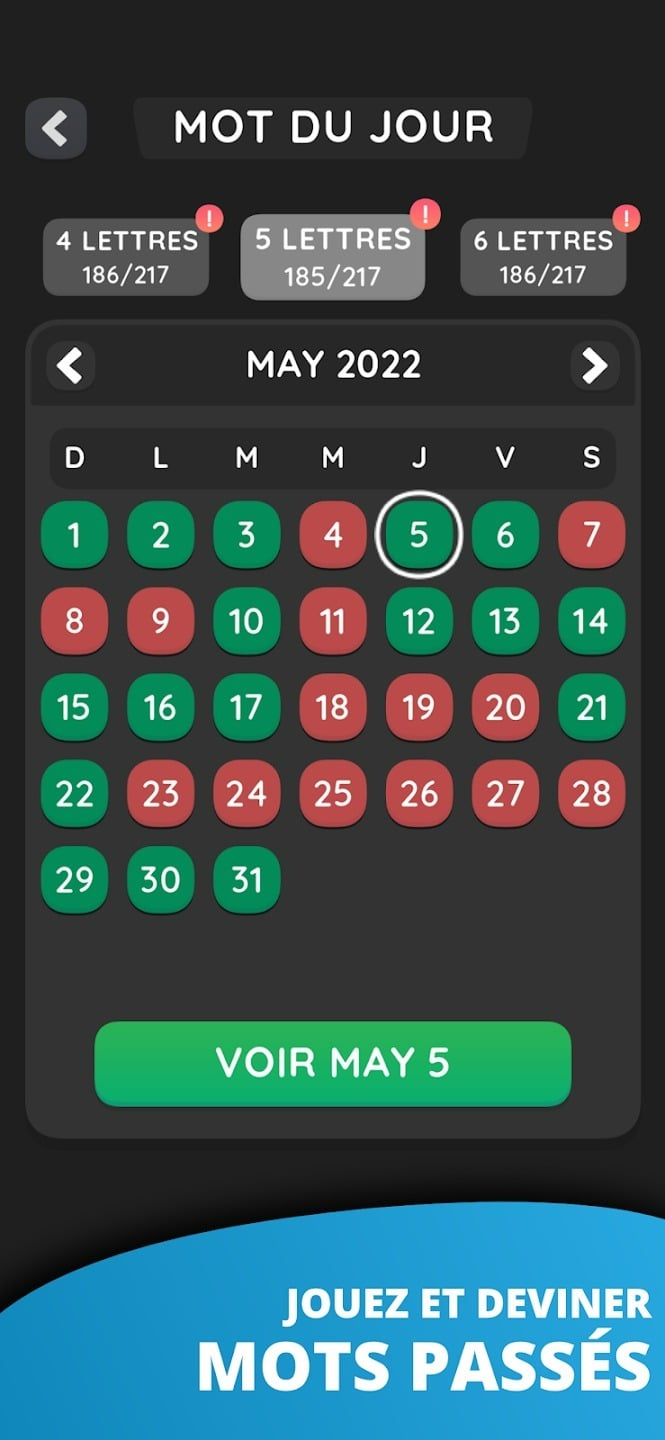
Task: Select the 5 Lettres tab
Action: coord(333,257)
